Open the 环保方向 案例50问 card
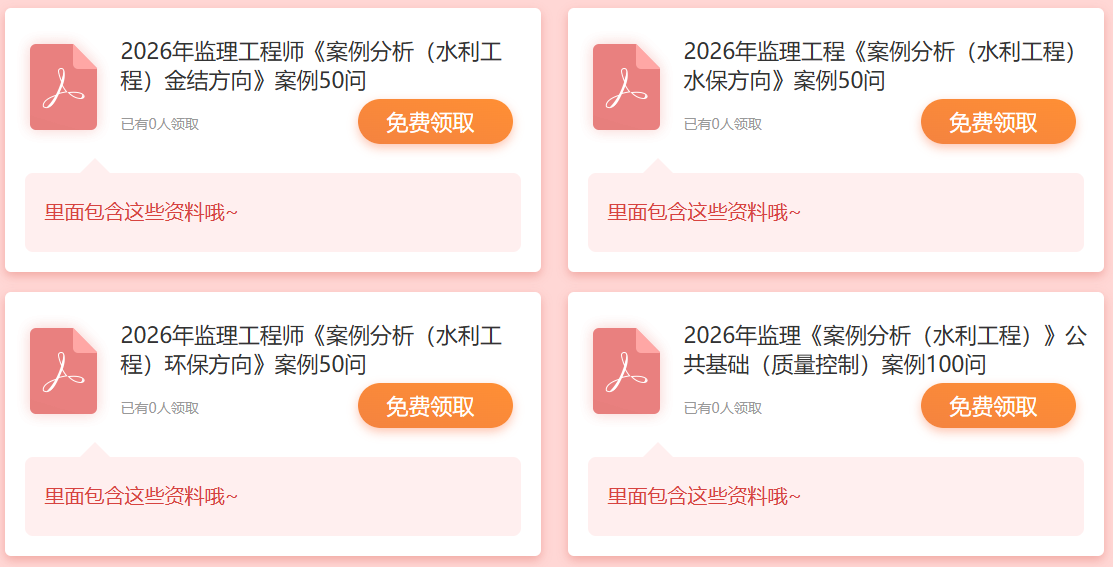This screenshot has width=1113, height=567. pos(310,350)
